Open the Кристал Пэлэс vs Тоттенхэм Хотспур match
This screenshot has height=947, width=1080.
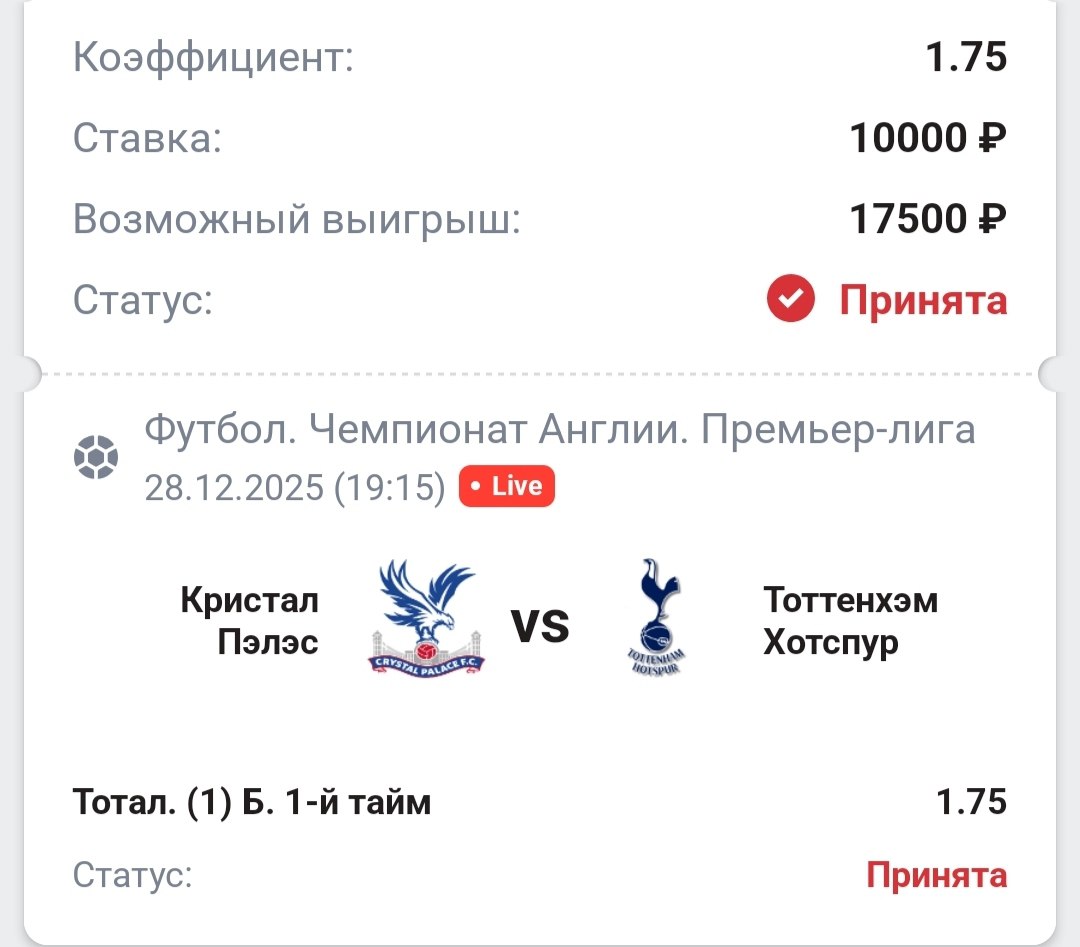540,625
